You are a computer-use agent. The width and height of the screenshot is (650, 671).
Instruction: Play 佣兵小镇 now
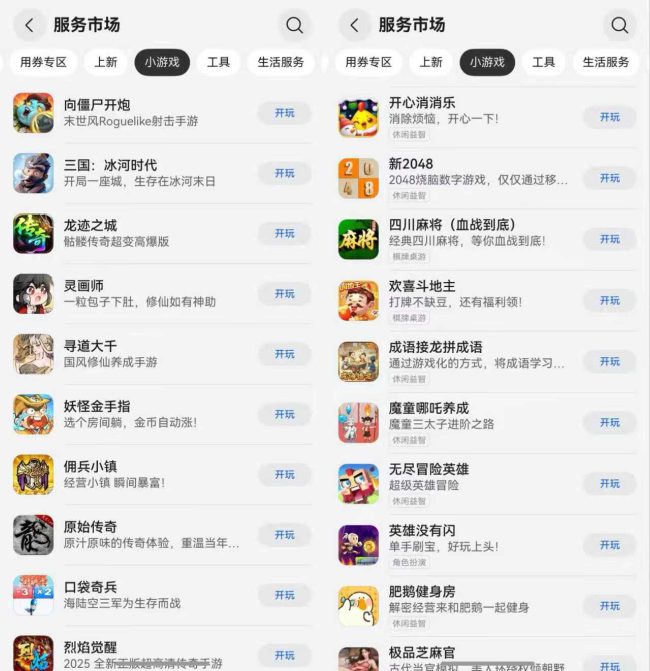(284, 474)
